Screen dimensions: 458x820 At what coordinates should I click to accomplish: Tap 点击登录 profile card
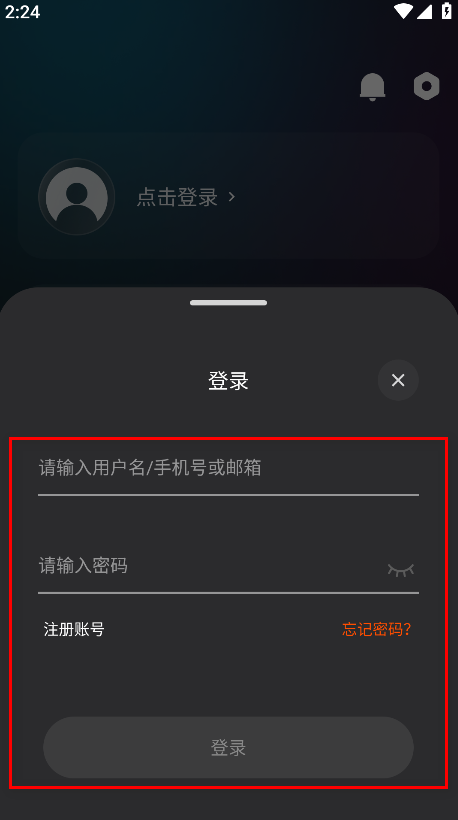click(x=228, y=197)
